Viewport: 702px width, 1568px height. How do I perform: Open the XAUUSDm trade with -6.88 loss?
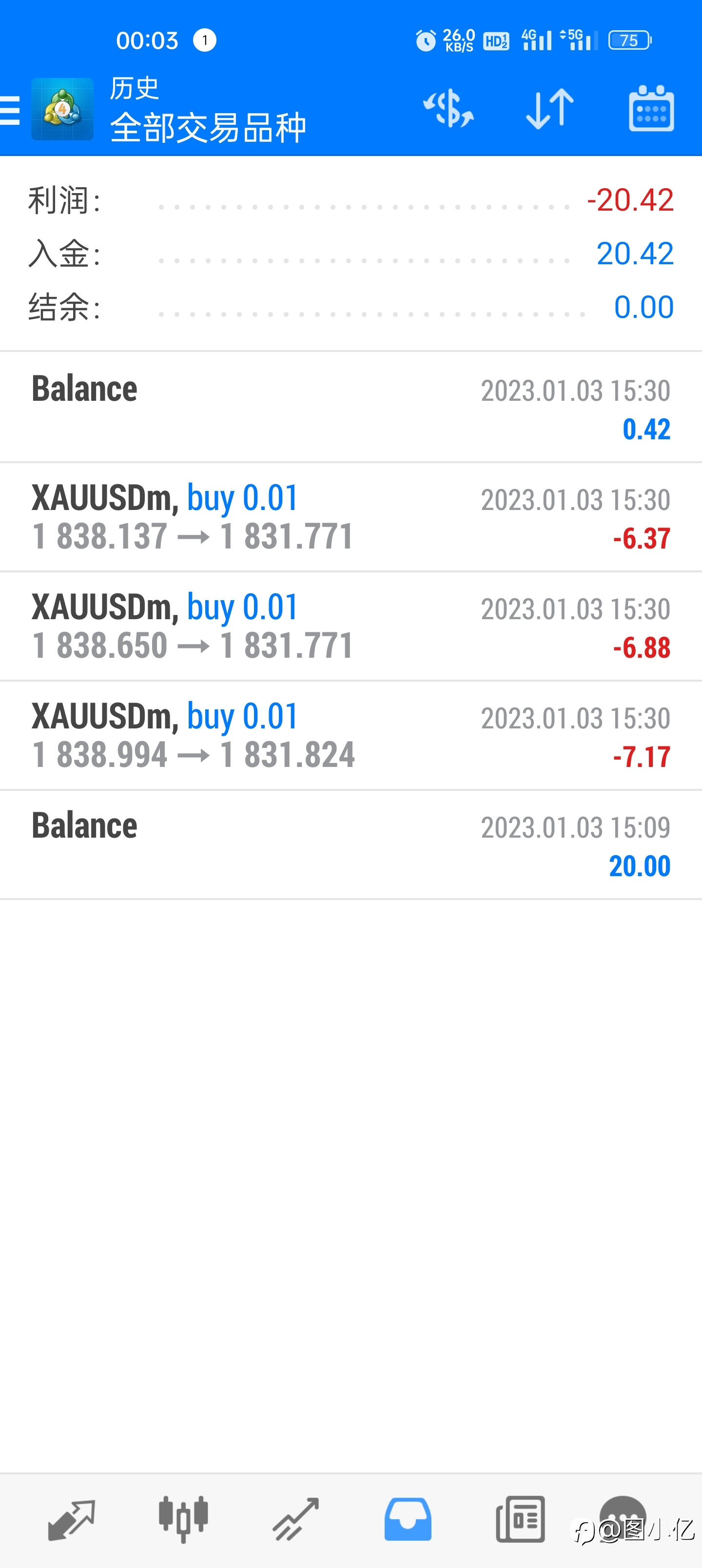click(x=351, y=627)
